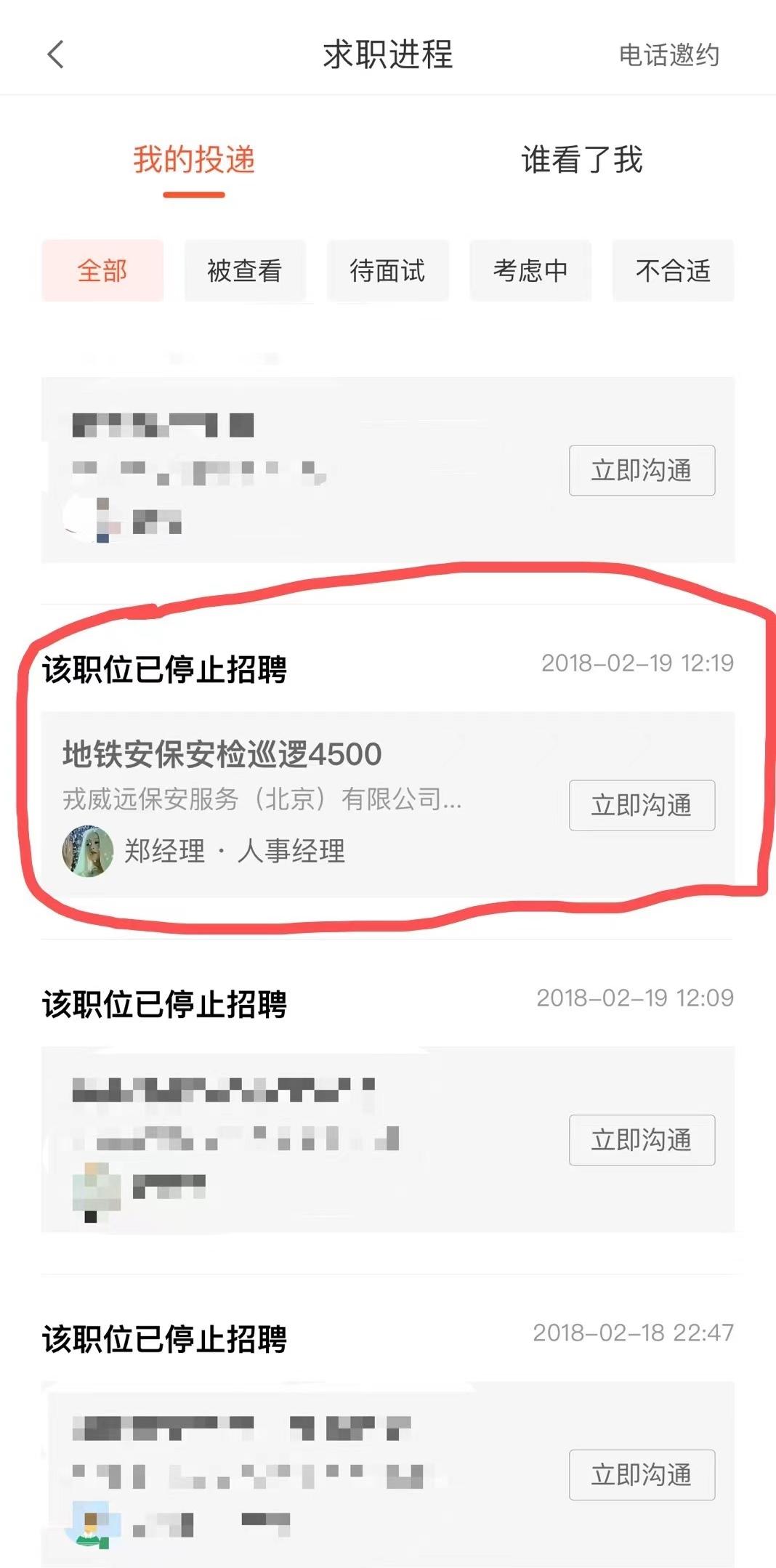Image resolution: width=776 pixels, height=1568 pixels.
Task: Go back from 求职进程 page
Action: point(55,54)
